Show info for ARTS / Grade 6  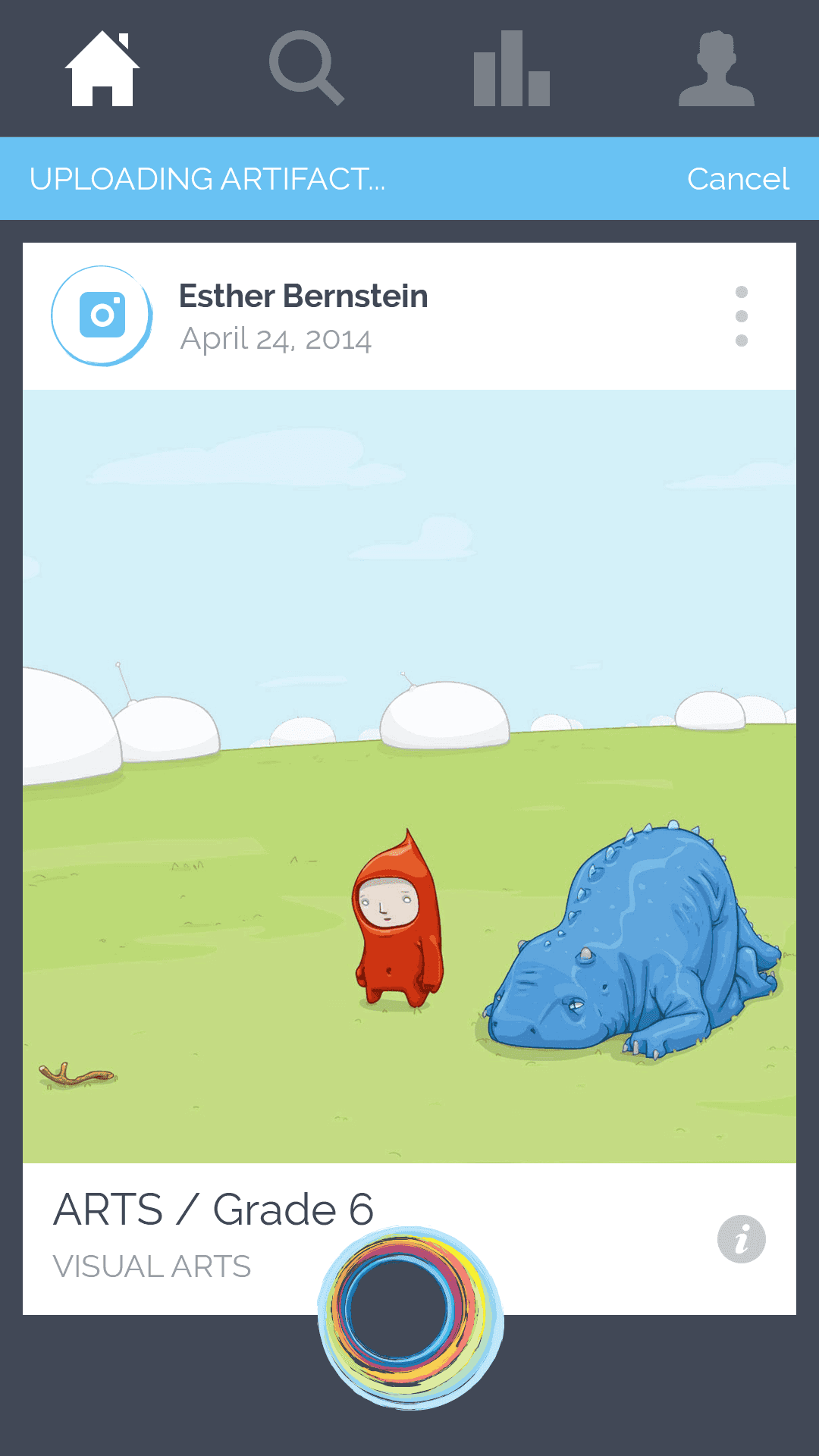(x=741, y=1239)
